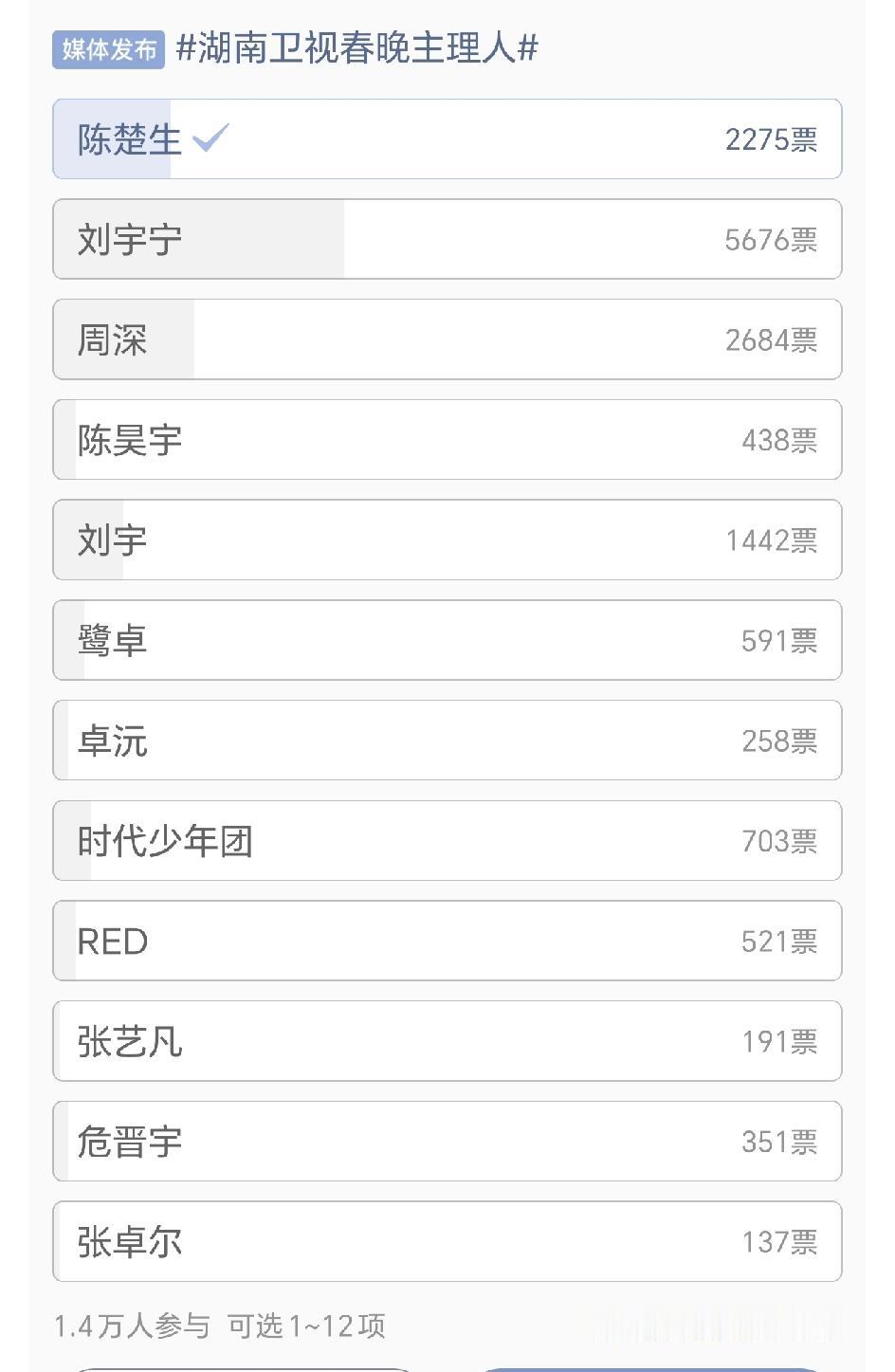Image resolution: width=895 pixels, height=1372 pixels.
Task: Vote for 陈昊宇
Action: (446, 440)
